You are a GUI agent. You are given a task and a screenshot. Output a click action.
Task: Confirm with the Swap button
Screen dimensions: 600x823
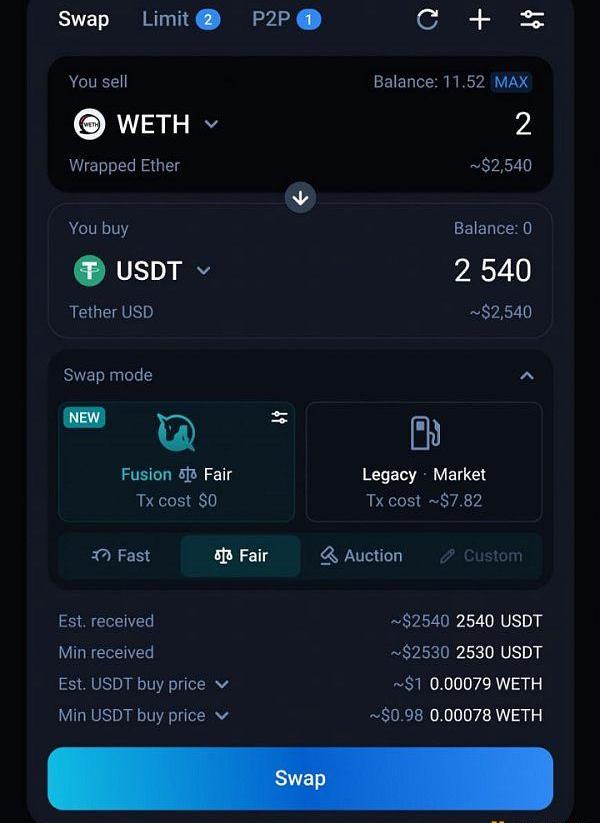click(x=300, y=778)
